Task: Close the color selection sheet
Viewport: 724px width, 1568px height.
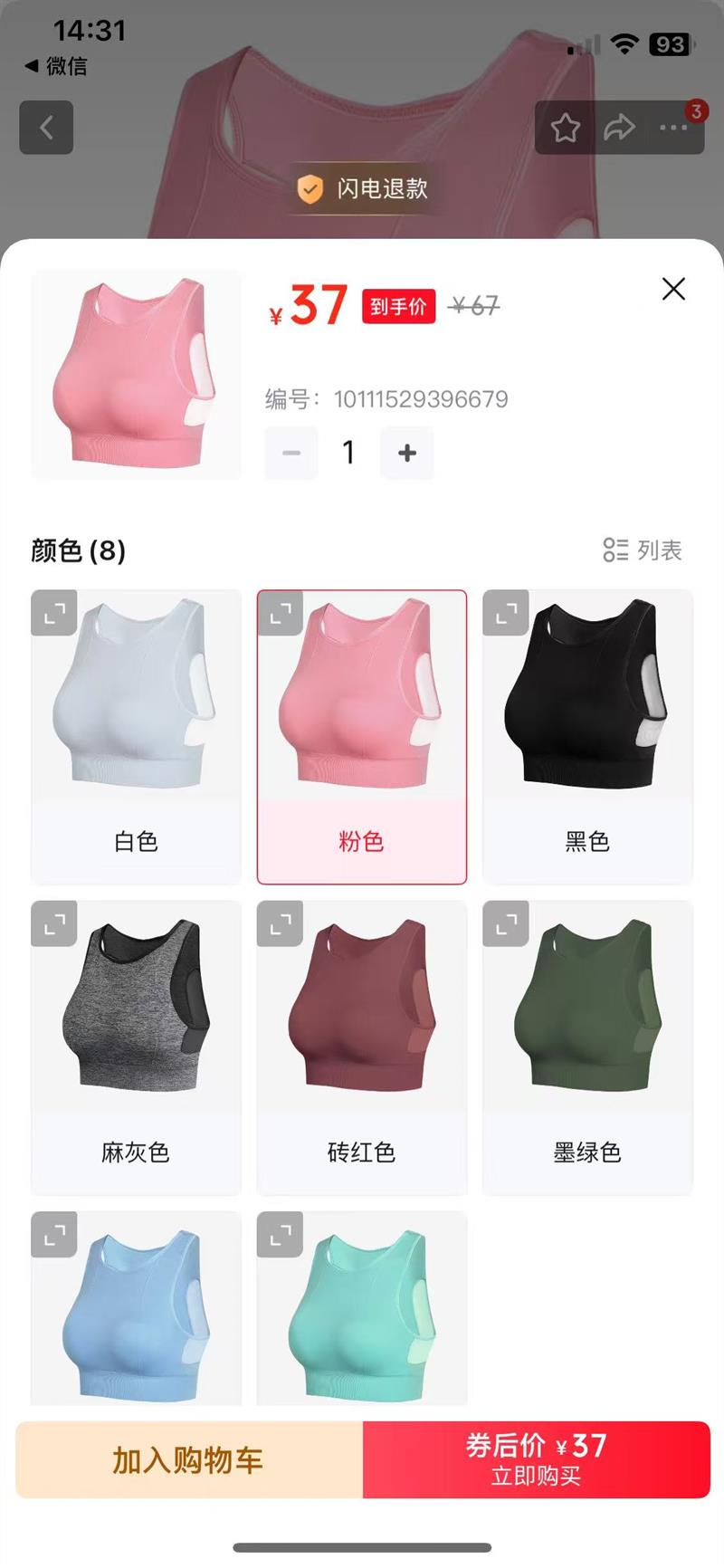Action: pyautogui.click(x=673, y=289)
